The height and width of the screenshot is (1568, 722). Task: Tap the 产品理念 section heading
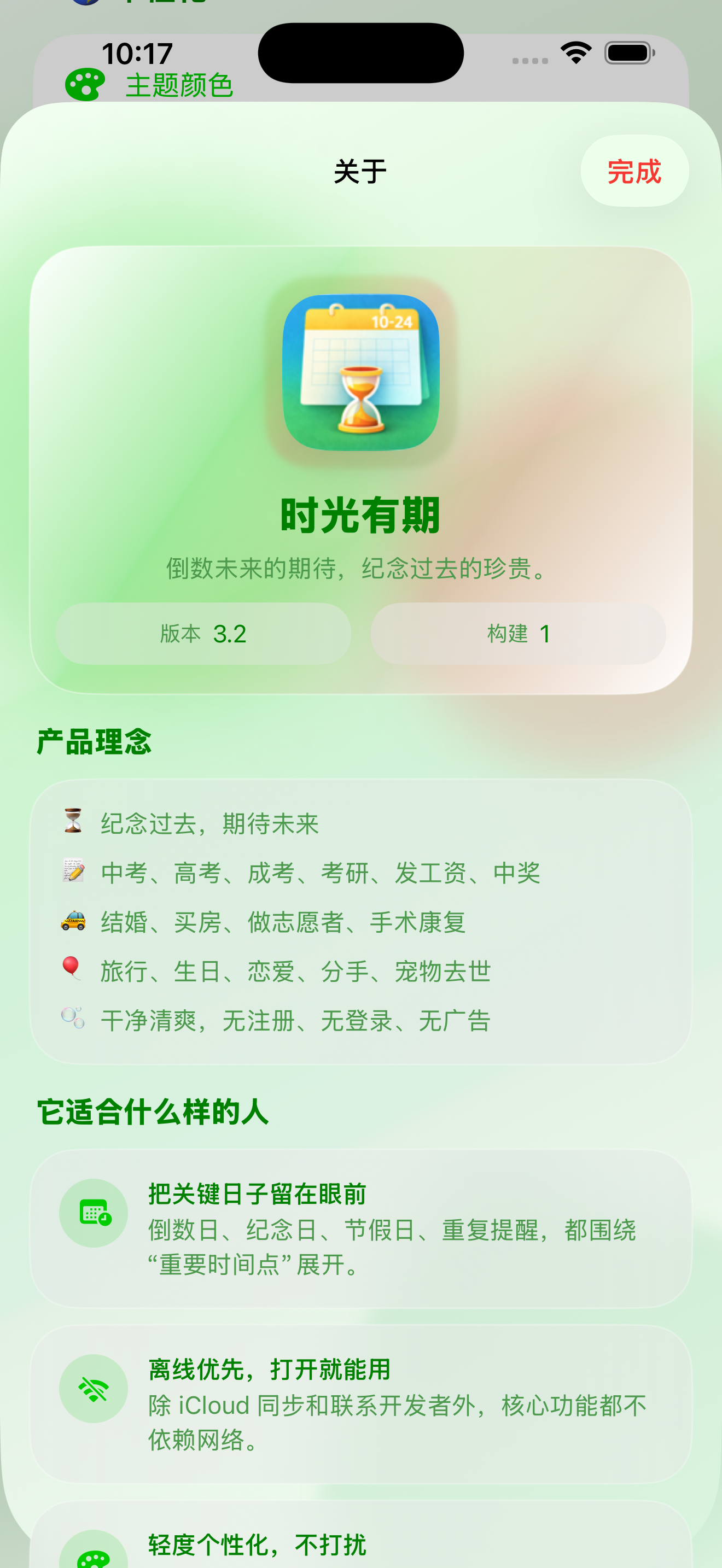(x=93, y=742)
